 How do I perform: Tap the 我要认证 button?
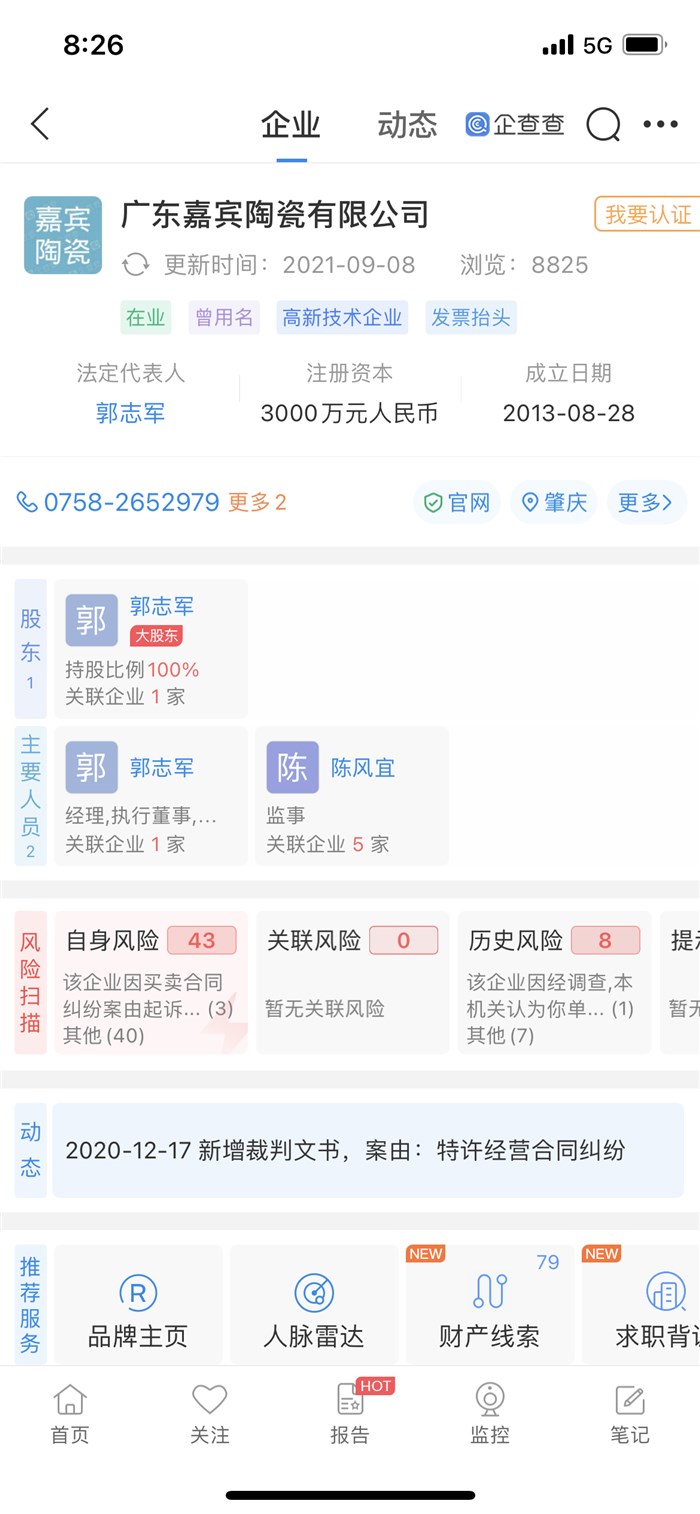pos(647,214)
